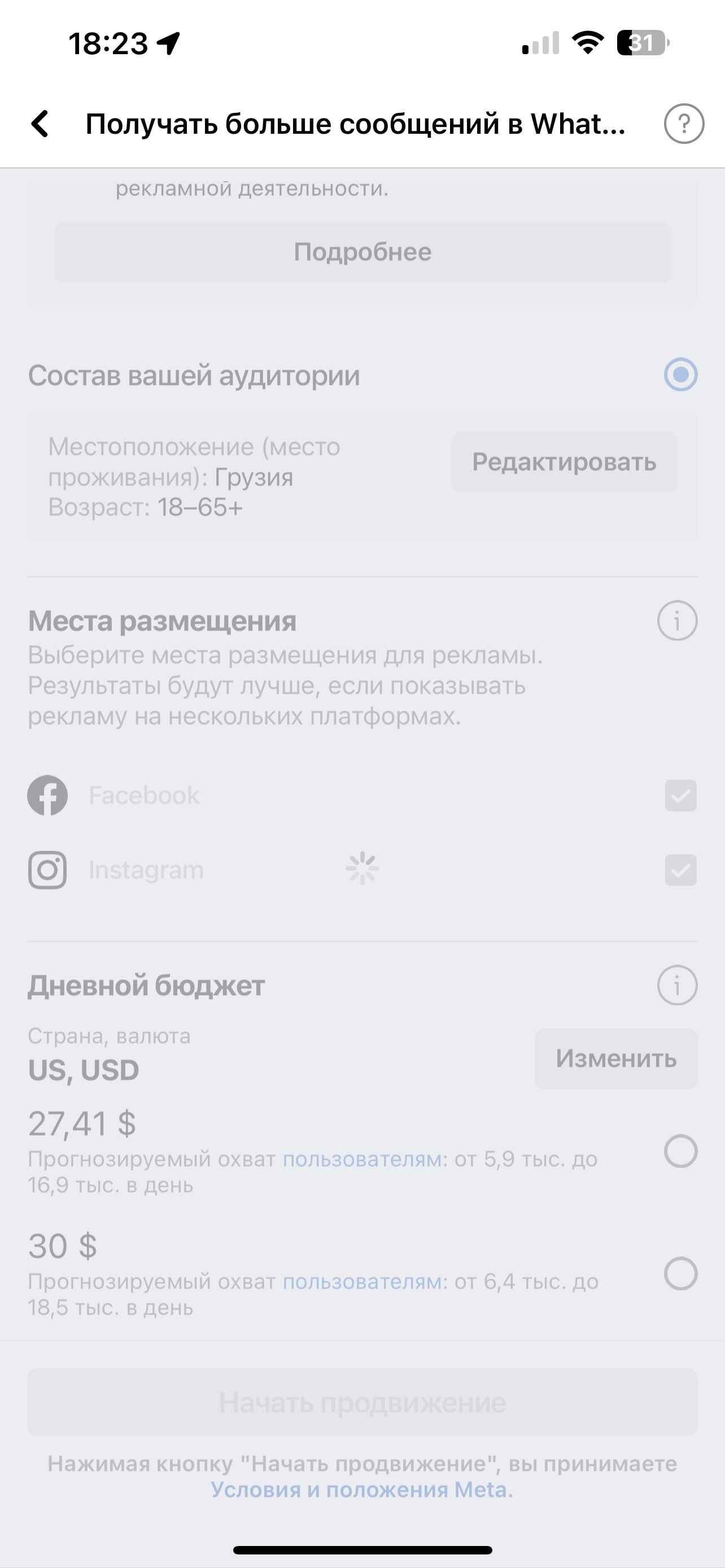Tap the Подробнее button
Image resolution: width=725 pixels, height=1568 pixels.
point(363,252)
